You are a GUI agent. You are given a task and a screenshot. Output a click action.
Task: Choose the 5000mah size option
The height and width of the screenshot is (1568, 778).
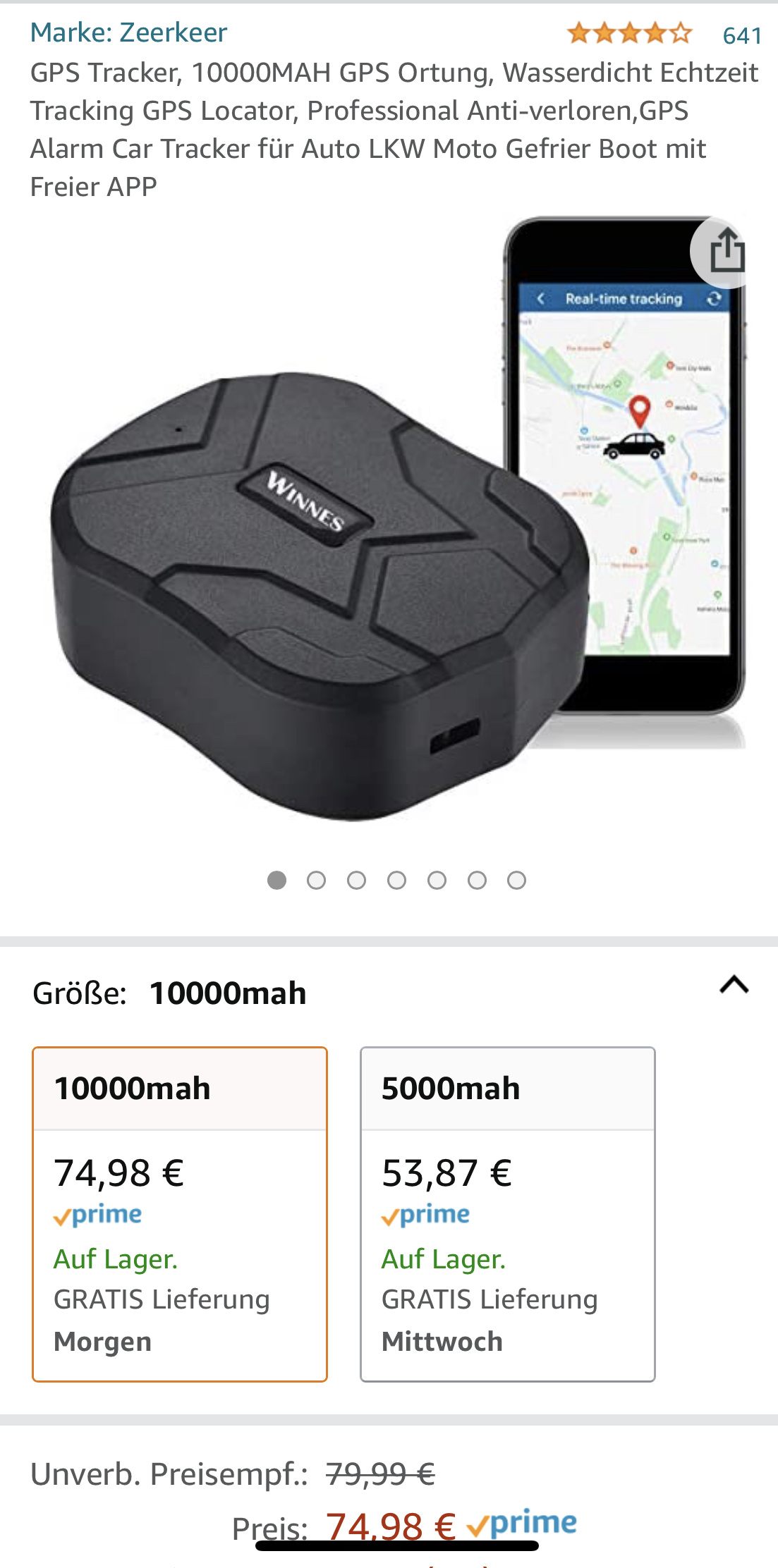[508, 1214]
